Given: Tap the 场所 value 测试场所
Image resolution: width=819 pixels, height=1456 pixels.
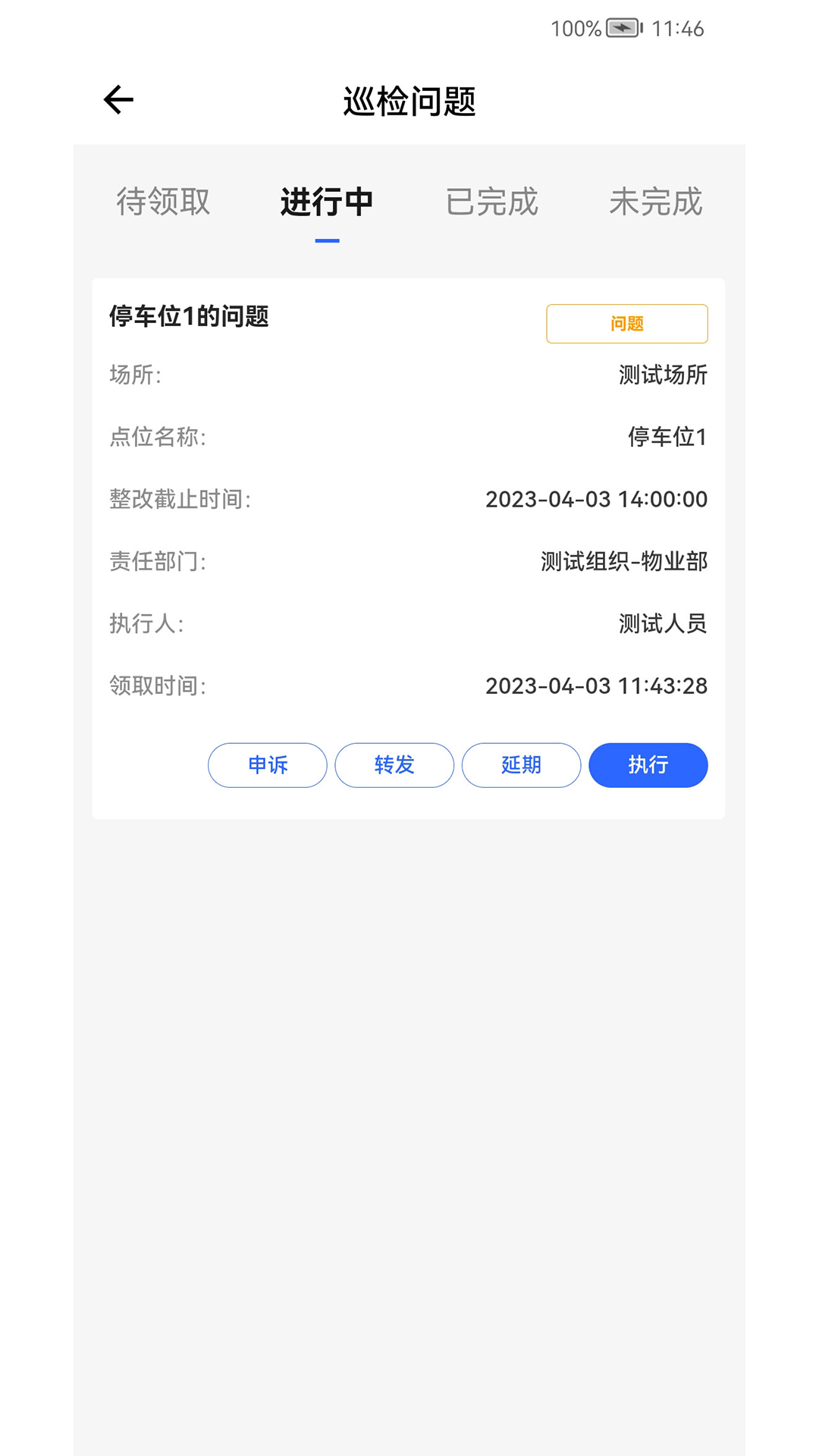Looking at the screenshot, I should point(661,375).
